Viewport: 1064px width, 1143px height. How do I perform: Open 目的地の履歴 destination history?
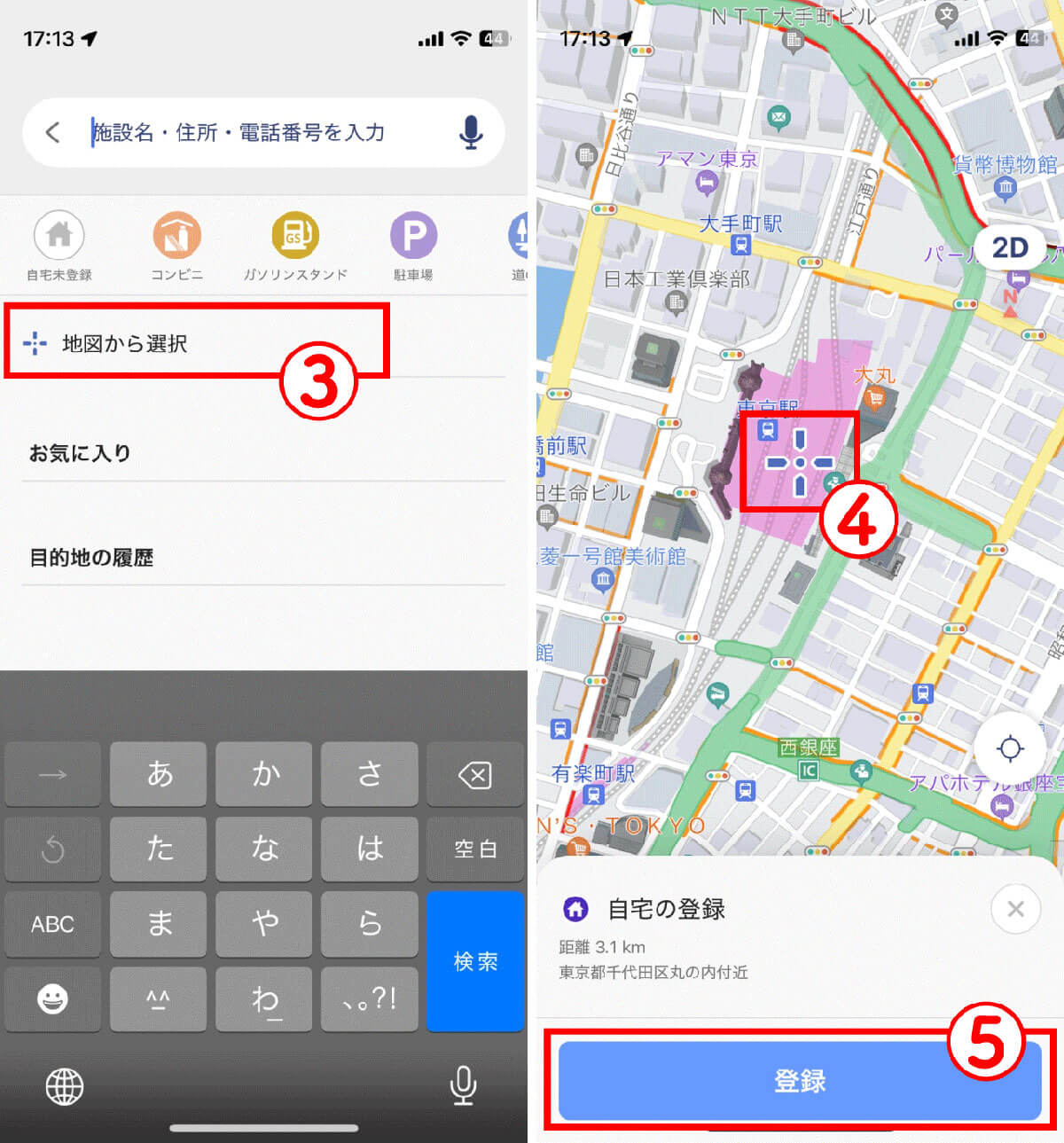91,558
